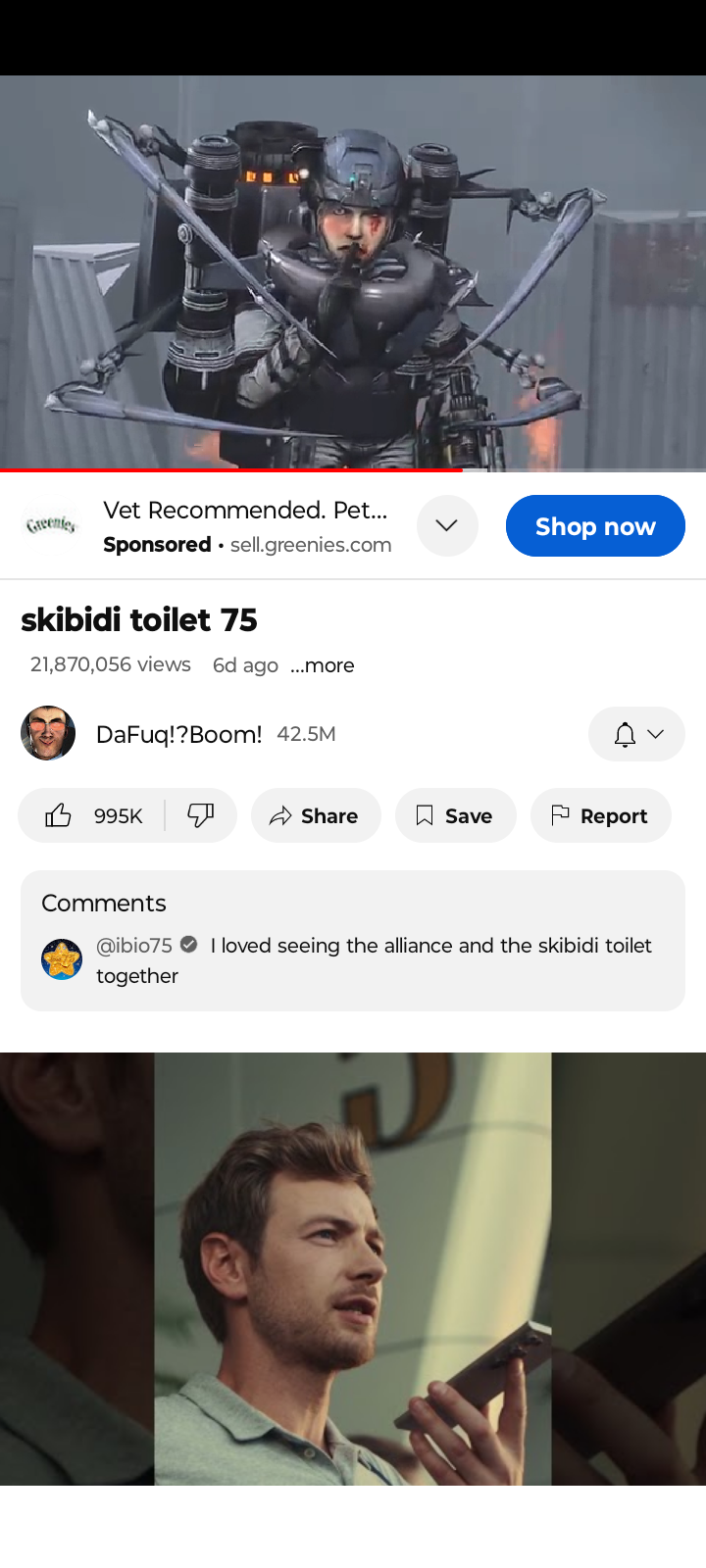Dislike this video
The width and height of the screenshot is (706, 1568).
point(201,815)
